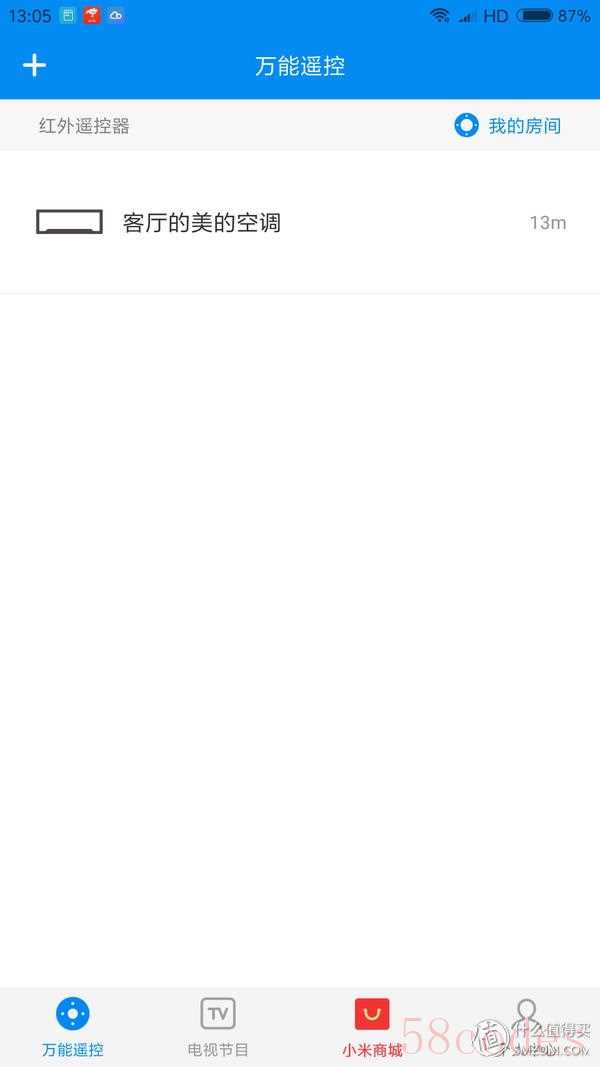Open 我的房间 (My Room)
The height and width of the screenshot is (1067, 600).
[508, 126]
